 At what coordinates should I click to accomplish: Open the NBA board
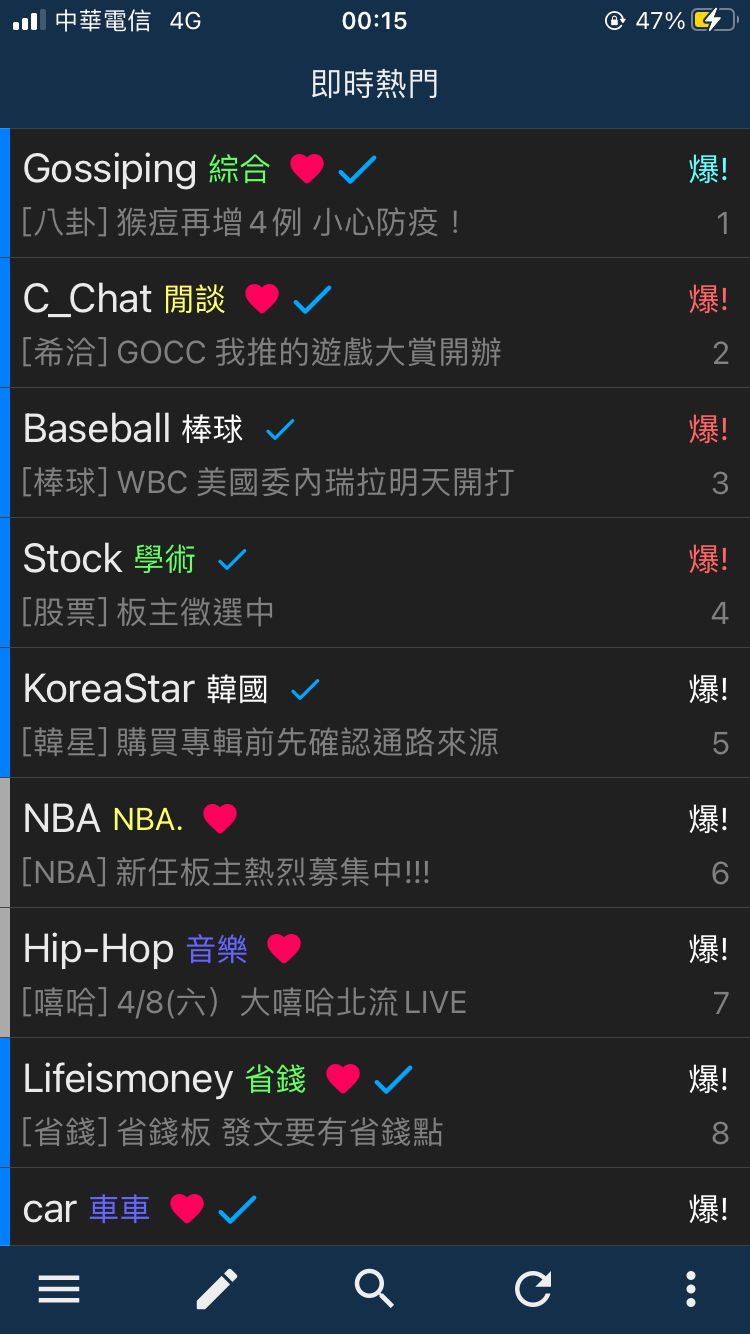coord(375,843)
